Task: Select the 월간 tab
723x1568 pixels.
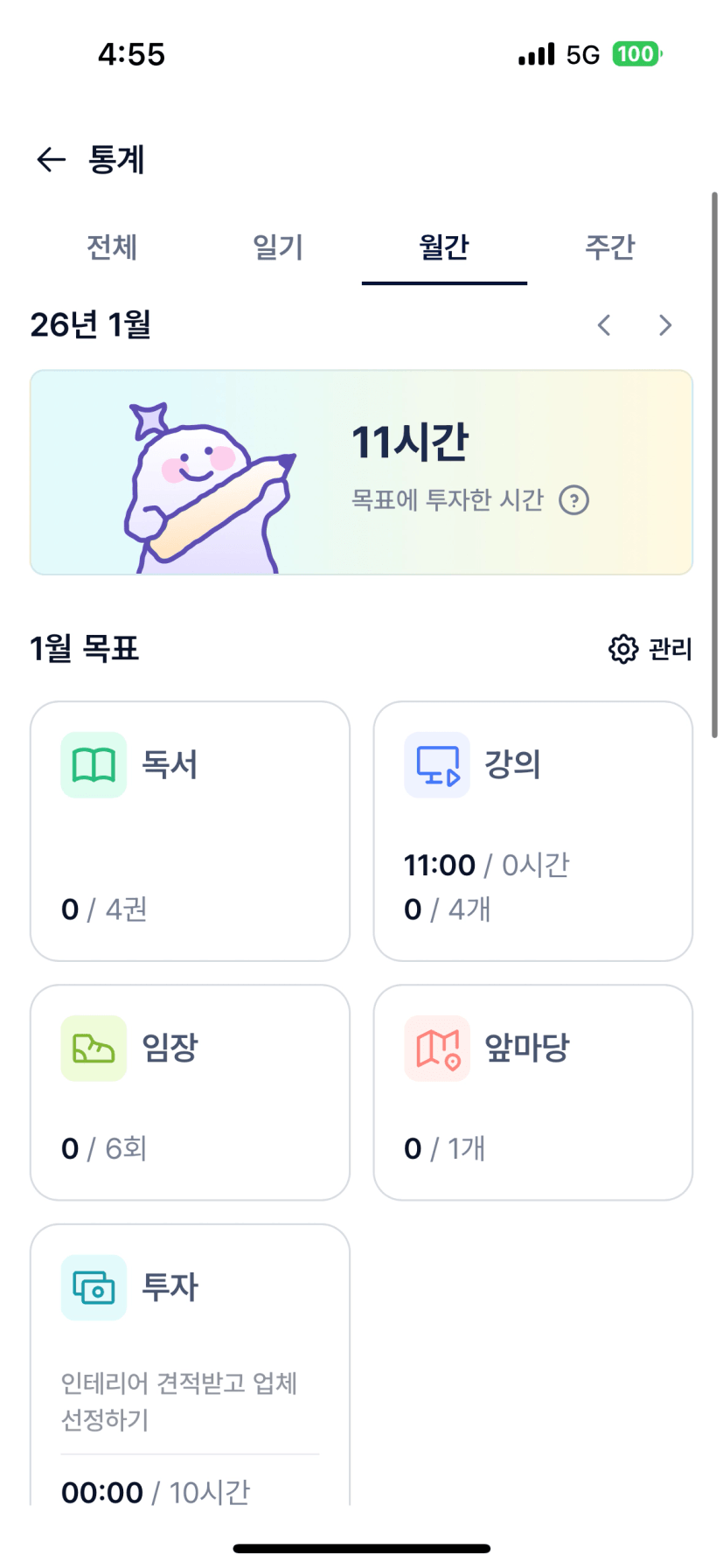Action: (x=444, y=247)
